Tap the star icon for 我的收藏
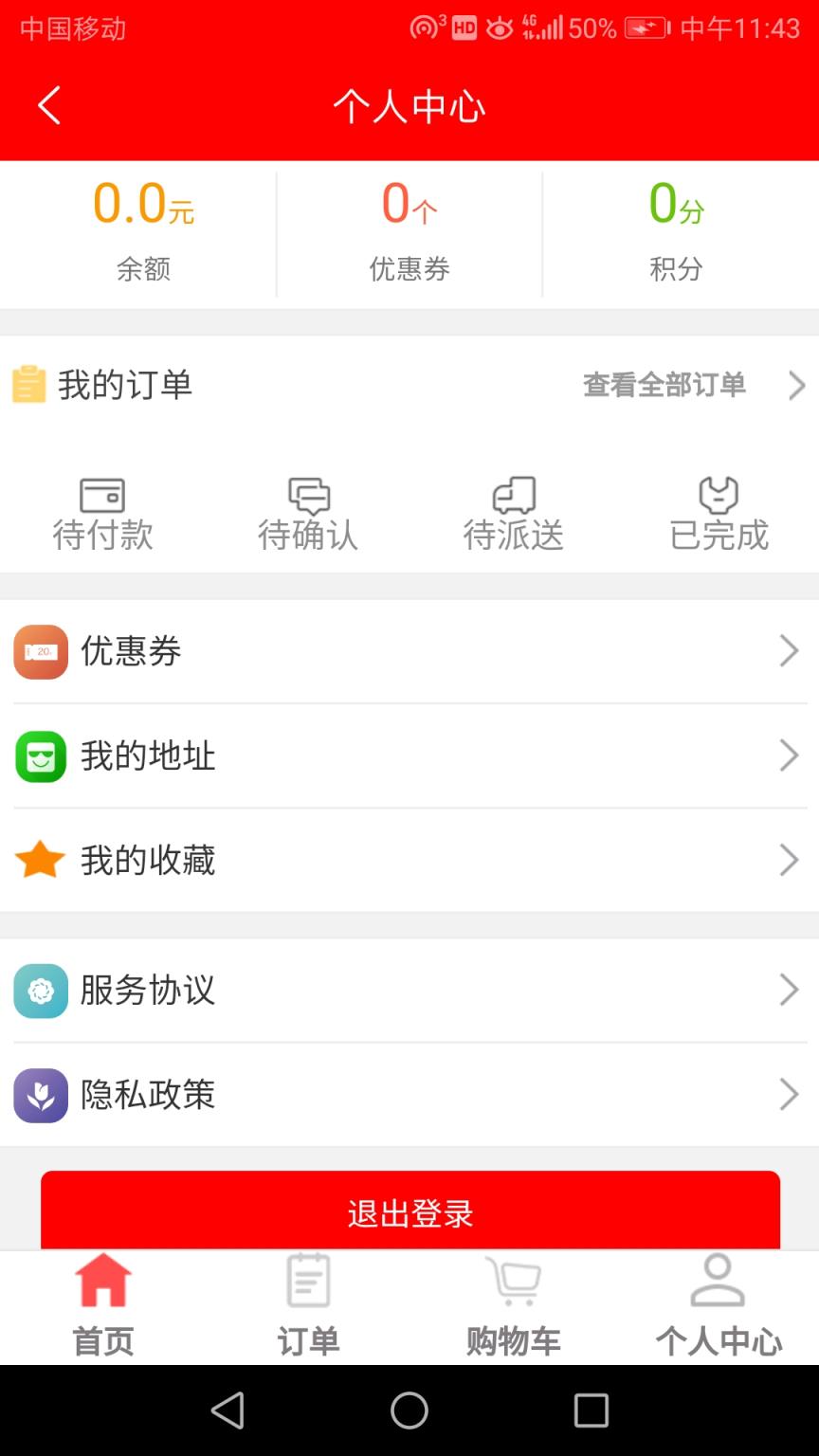819x1456 pixels. point(40,860)
